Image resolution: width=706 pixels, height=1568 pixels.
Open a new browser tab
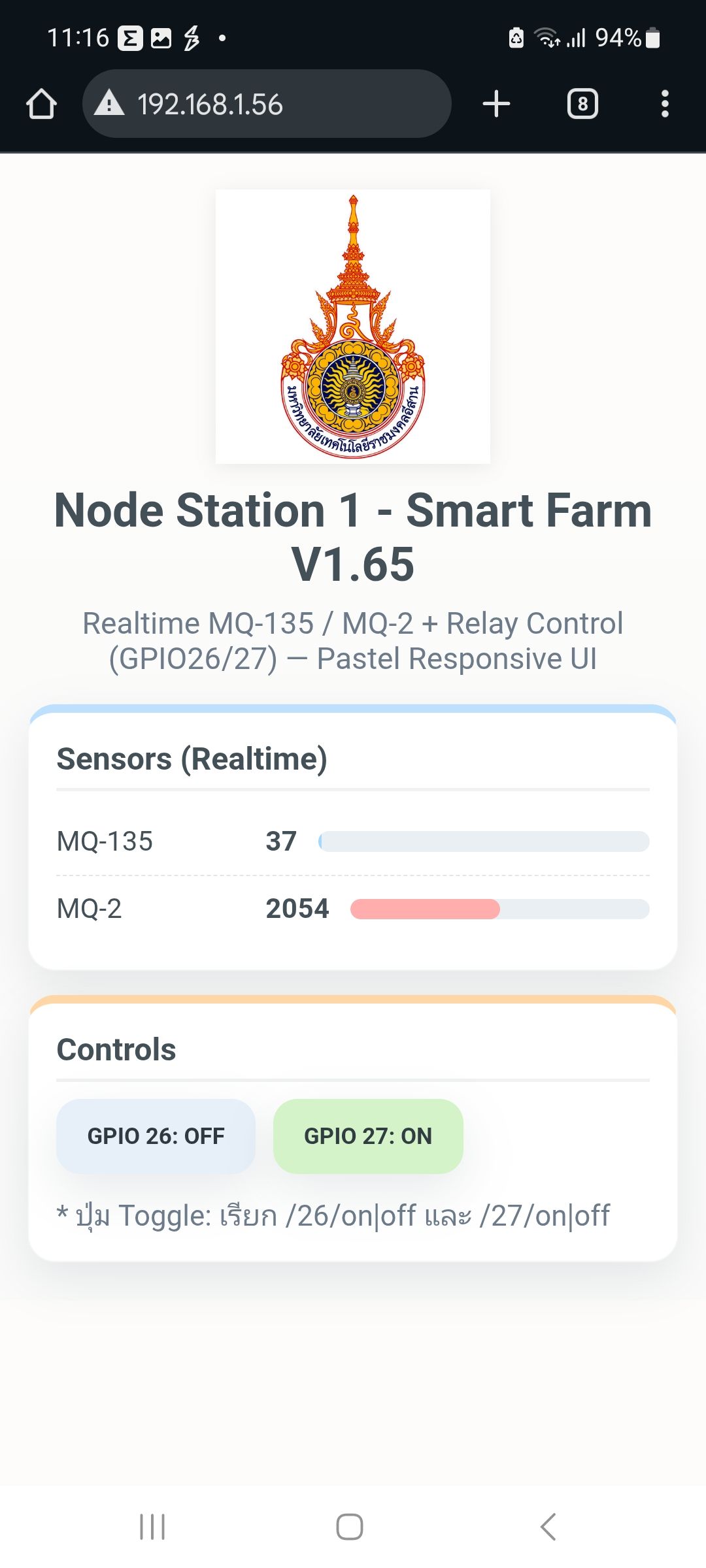click(496, 104)
